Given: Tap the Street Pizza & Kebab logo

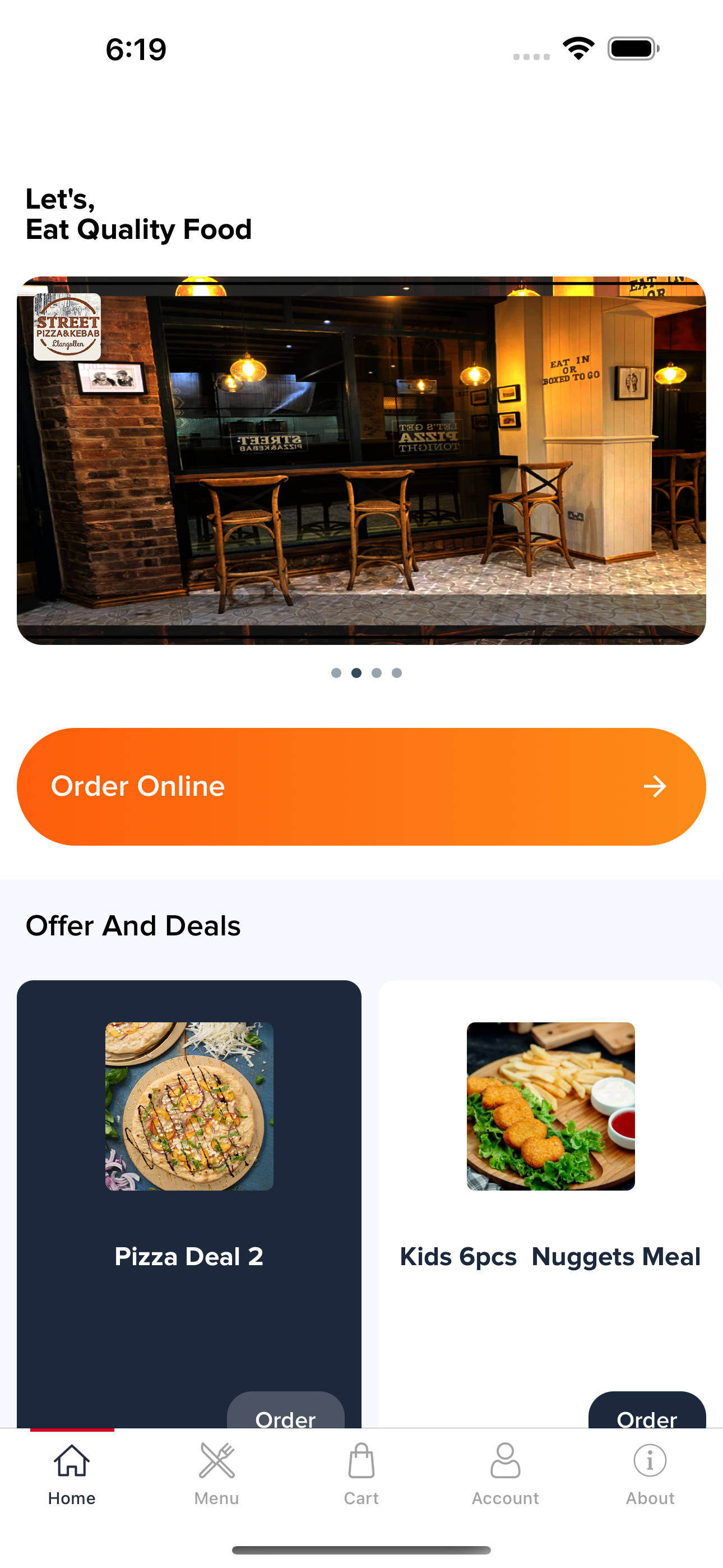Looking at the screenshot, I should pyautogui.click(x=67, y=326).
